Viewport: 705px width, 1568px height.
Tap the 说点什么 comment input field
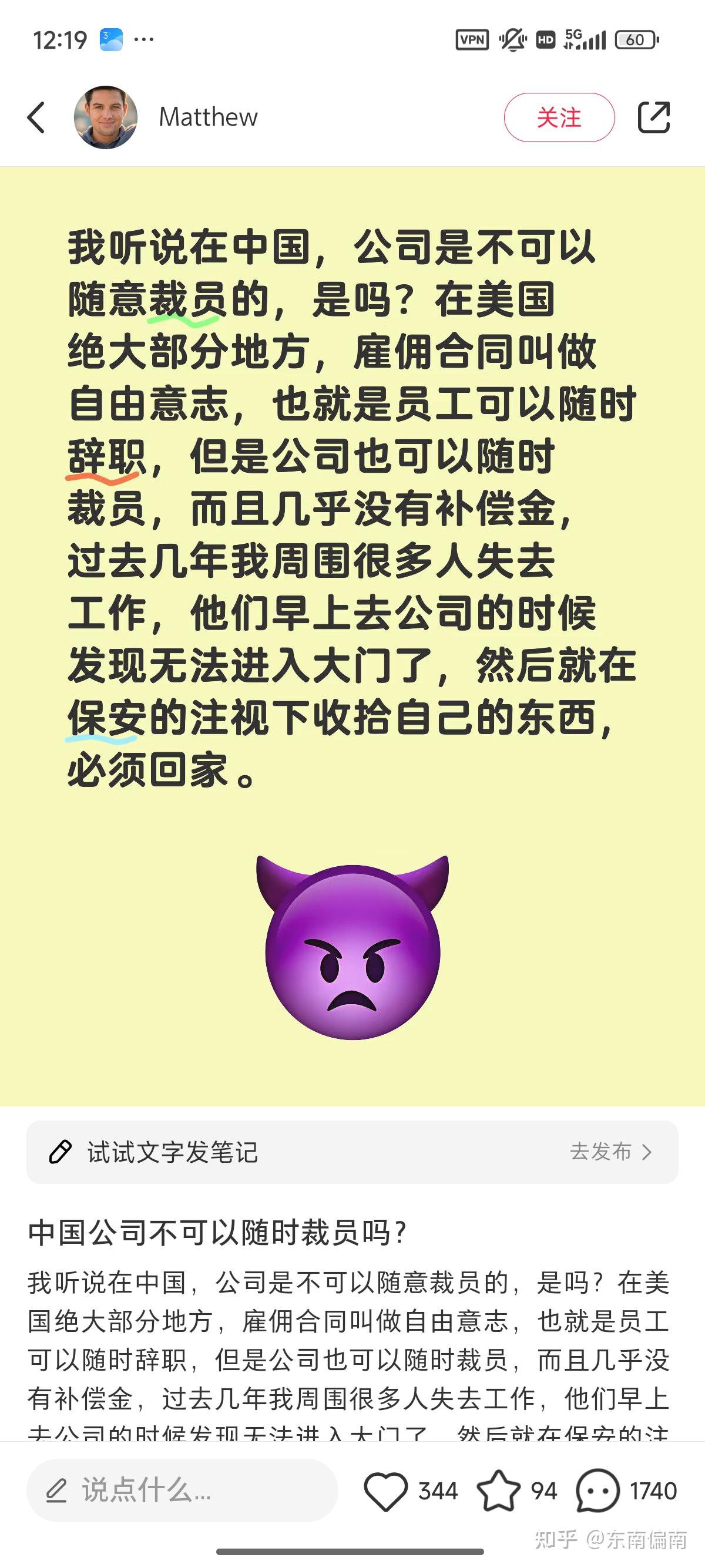[182, 1490]
